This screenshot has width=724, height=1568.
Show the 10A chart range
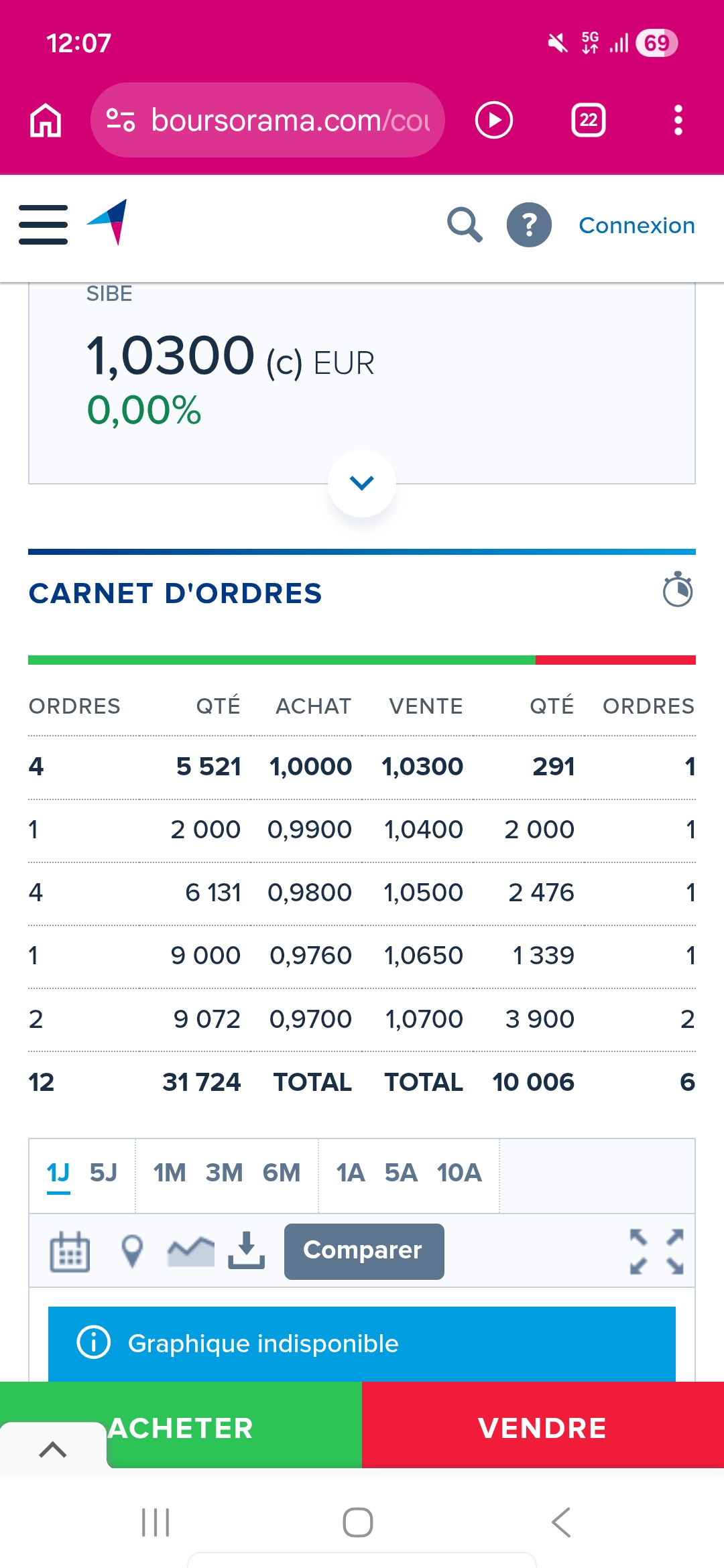[459, 1173]
